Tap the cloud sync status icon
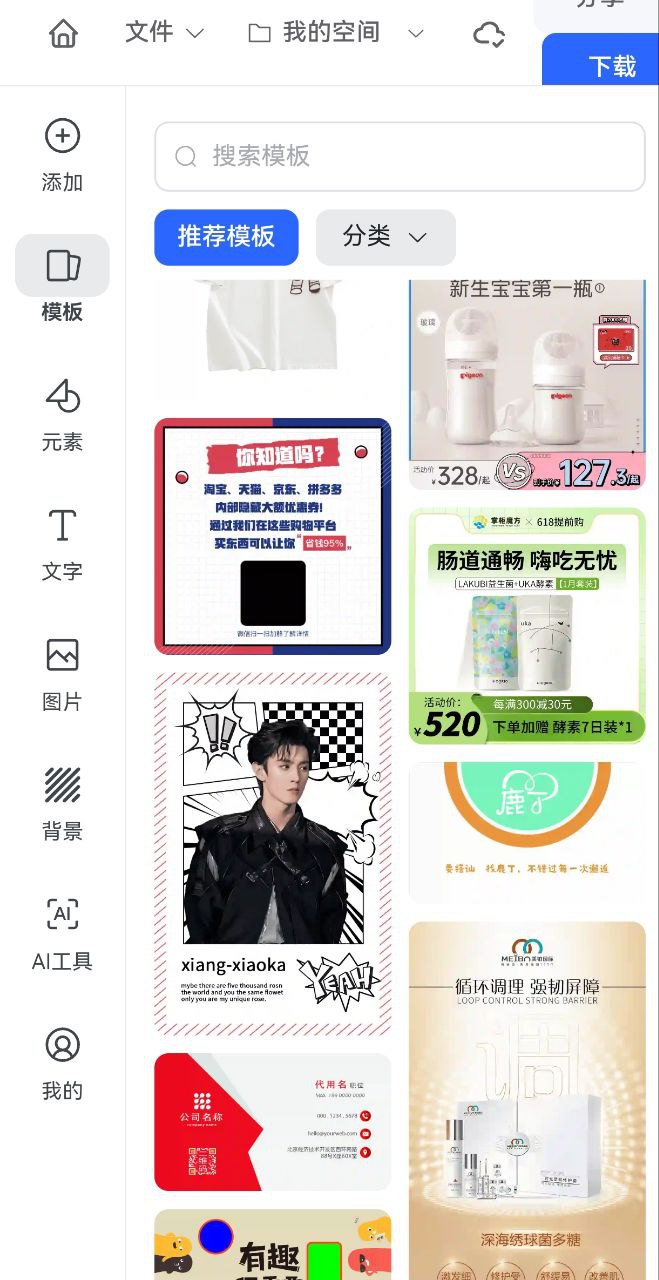The height and width of the screenshot is (1280, 659). 489,34
